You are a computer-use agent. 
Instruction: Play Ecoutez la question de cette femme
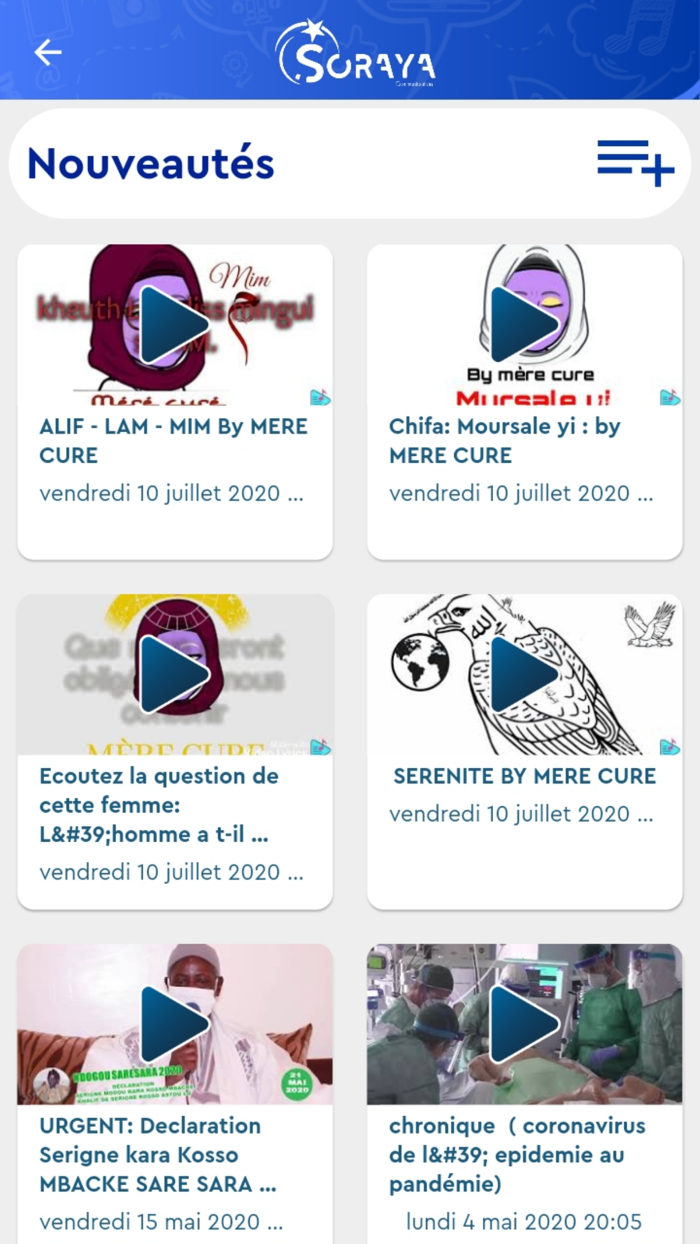click(x=174, y=675)
